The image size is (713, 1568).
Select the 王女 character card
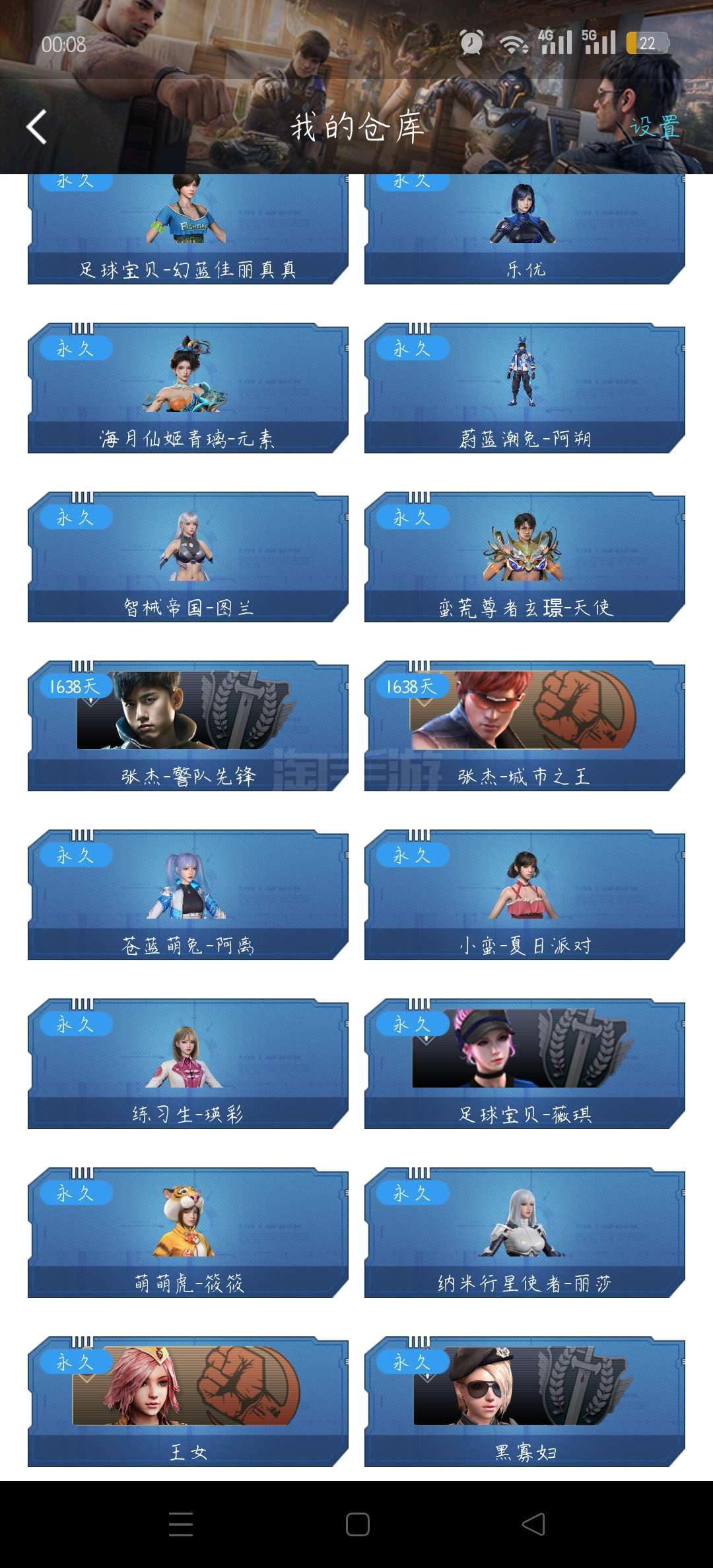click(188, 1402)
